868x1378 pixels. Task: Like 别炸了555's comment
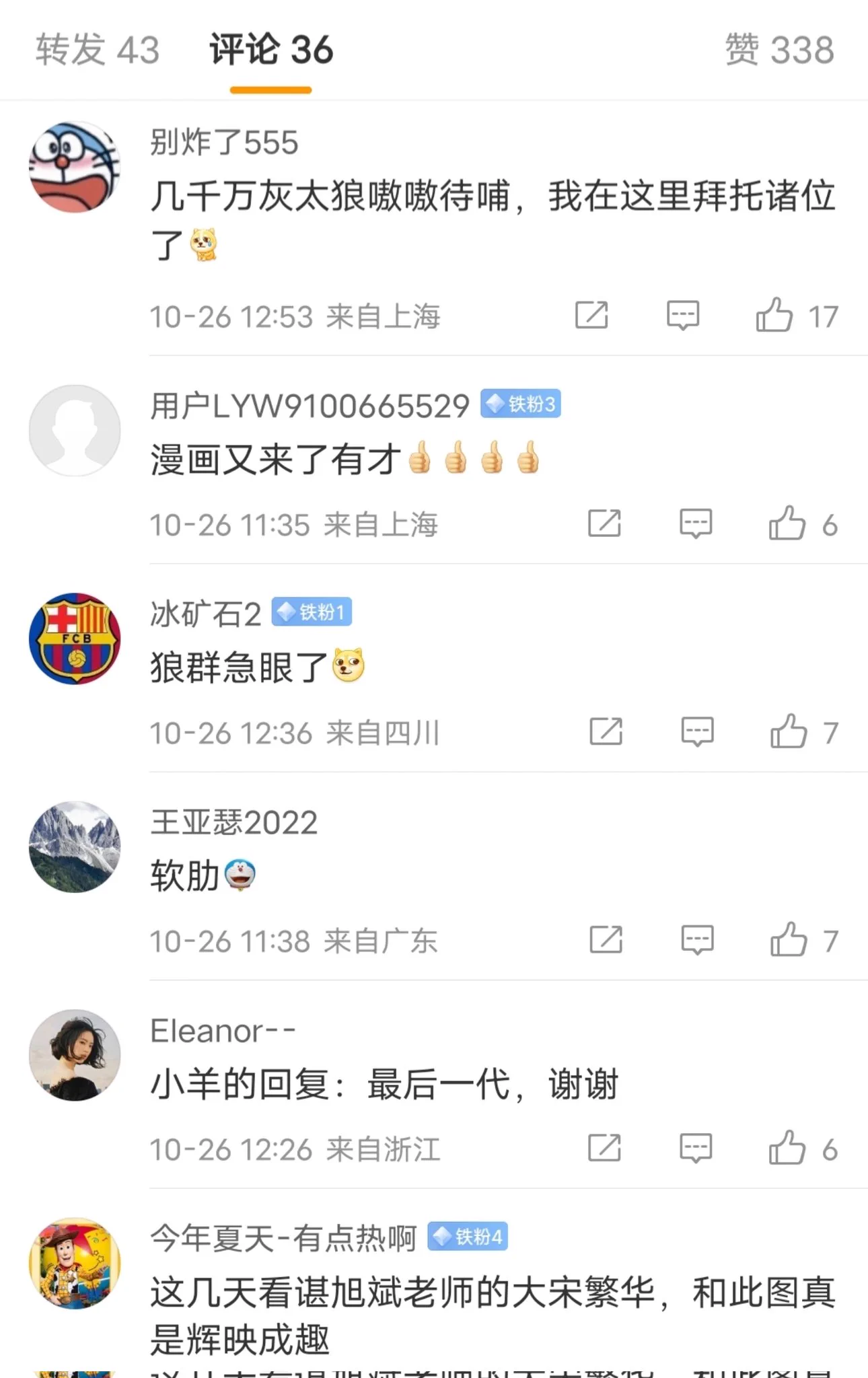[774, 316]
